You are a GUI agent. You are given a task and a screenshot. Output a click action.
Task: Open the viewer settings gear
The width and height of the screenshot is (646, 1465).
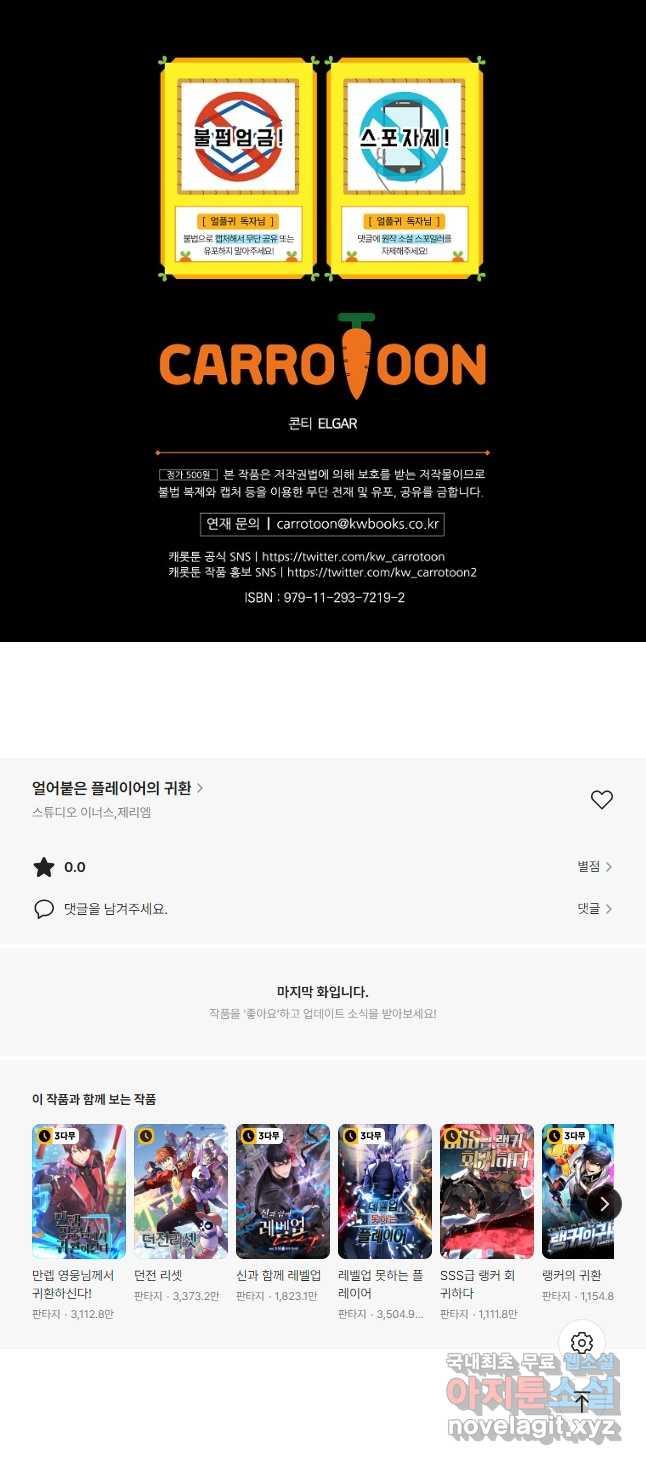[x=582, y=1343]
